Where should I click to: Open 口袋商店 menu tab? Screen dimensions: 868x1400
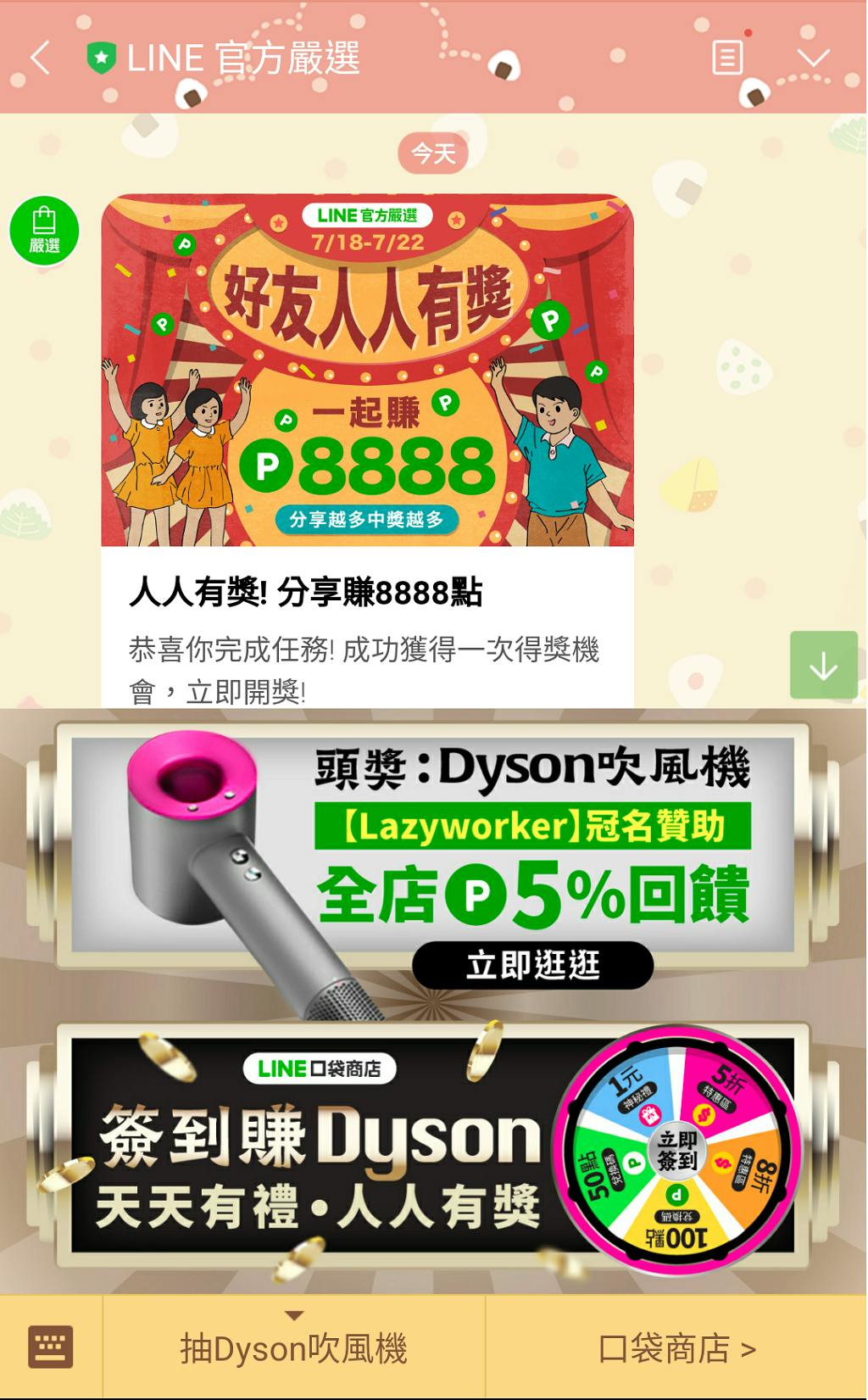pos(676,1348)
